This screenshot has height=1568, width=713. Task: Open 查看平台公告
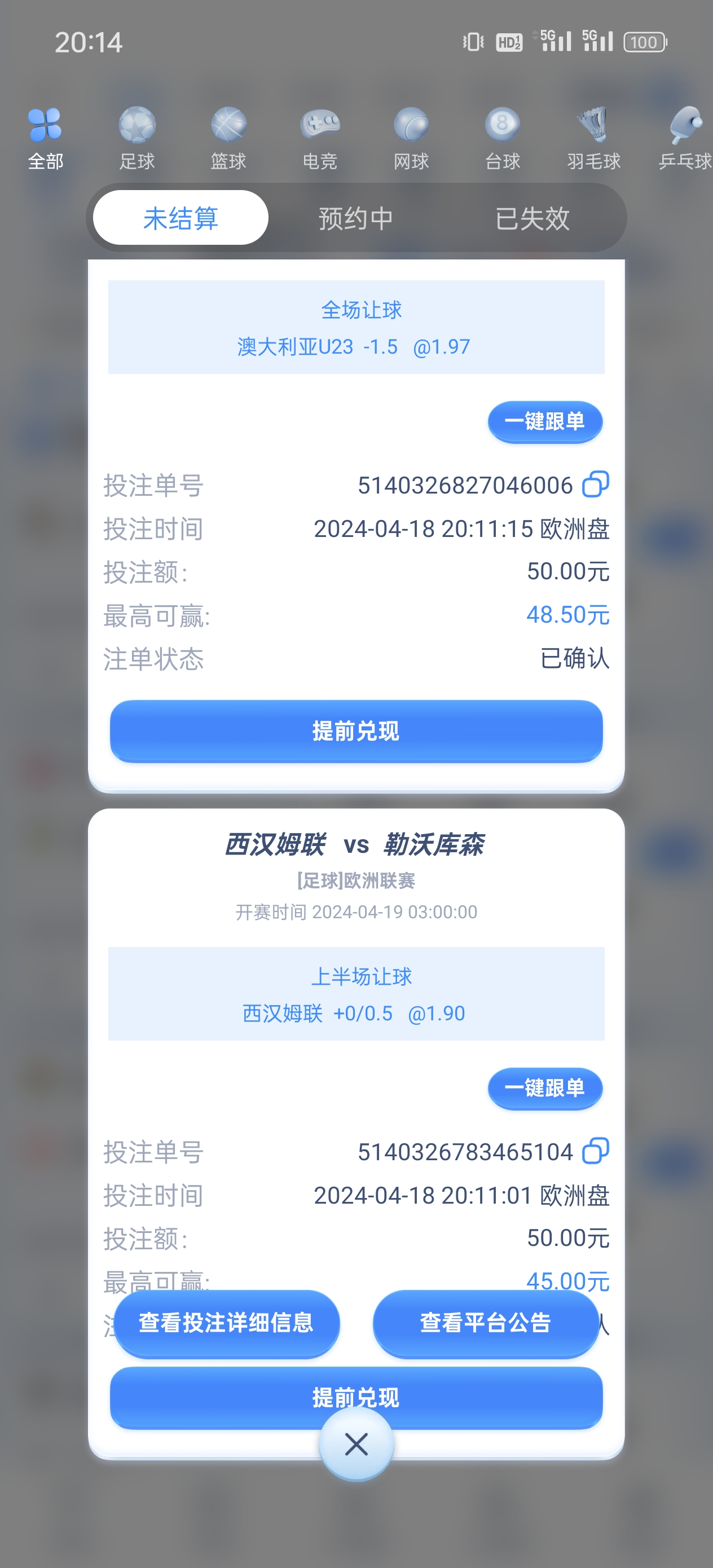click(x=485, y=1323)
